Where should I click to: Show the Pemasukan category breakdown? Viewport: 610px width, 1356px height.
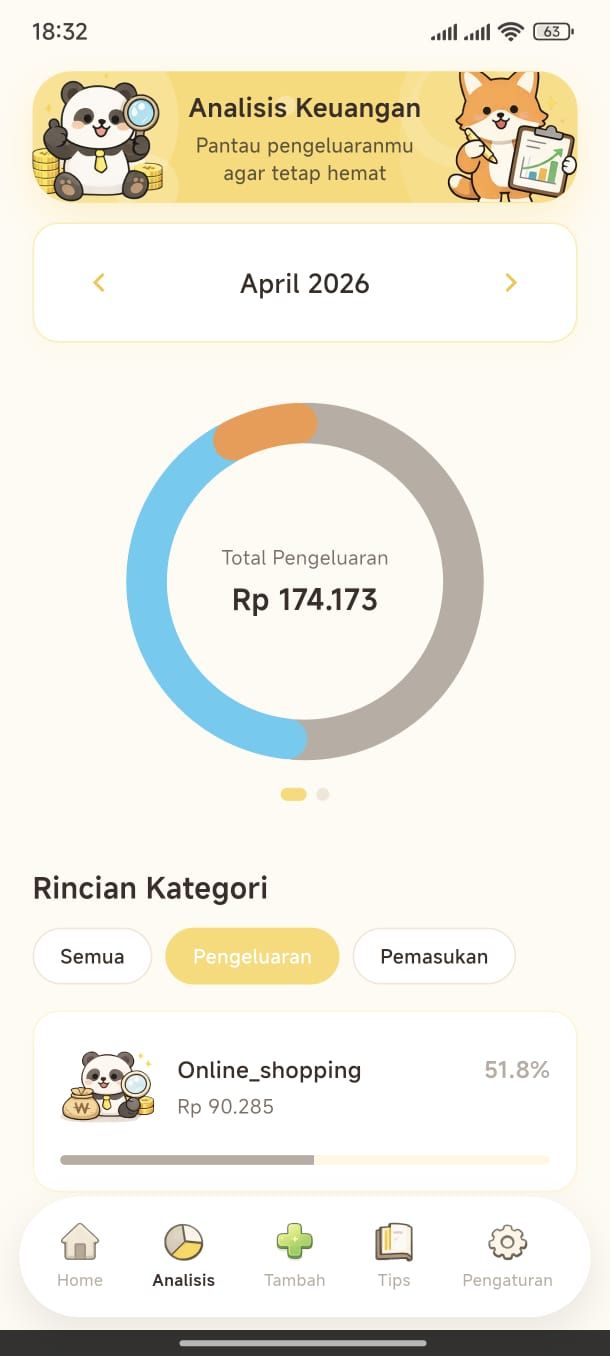[x=434, y=956]
